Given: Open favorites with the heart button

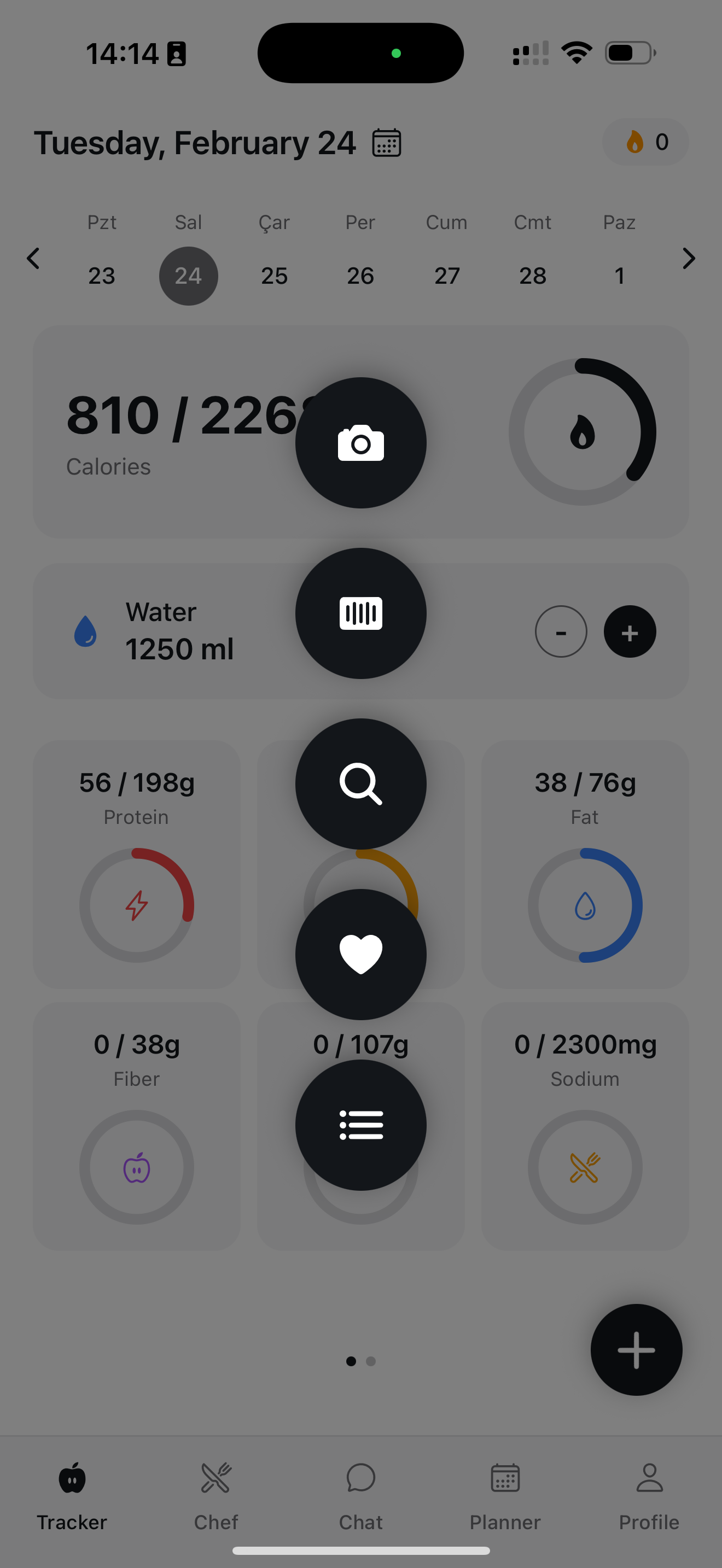Looking at the screenshot, I should coord(360,954).
